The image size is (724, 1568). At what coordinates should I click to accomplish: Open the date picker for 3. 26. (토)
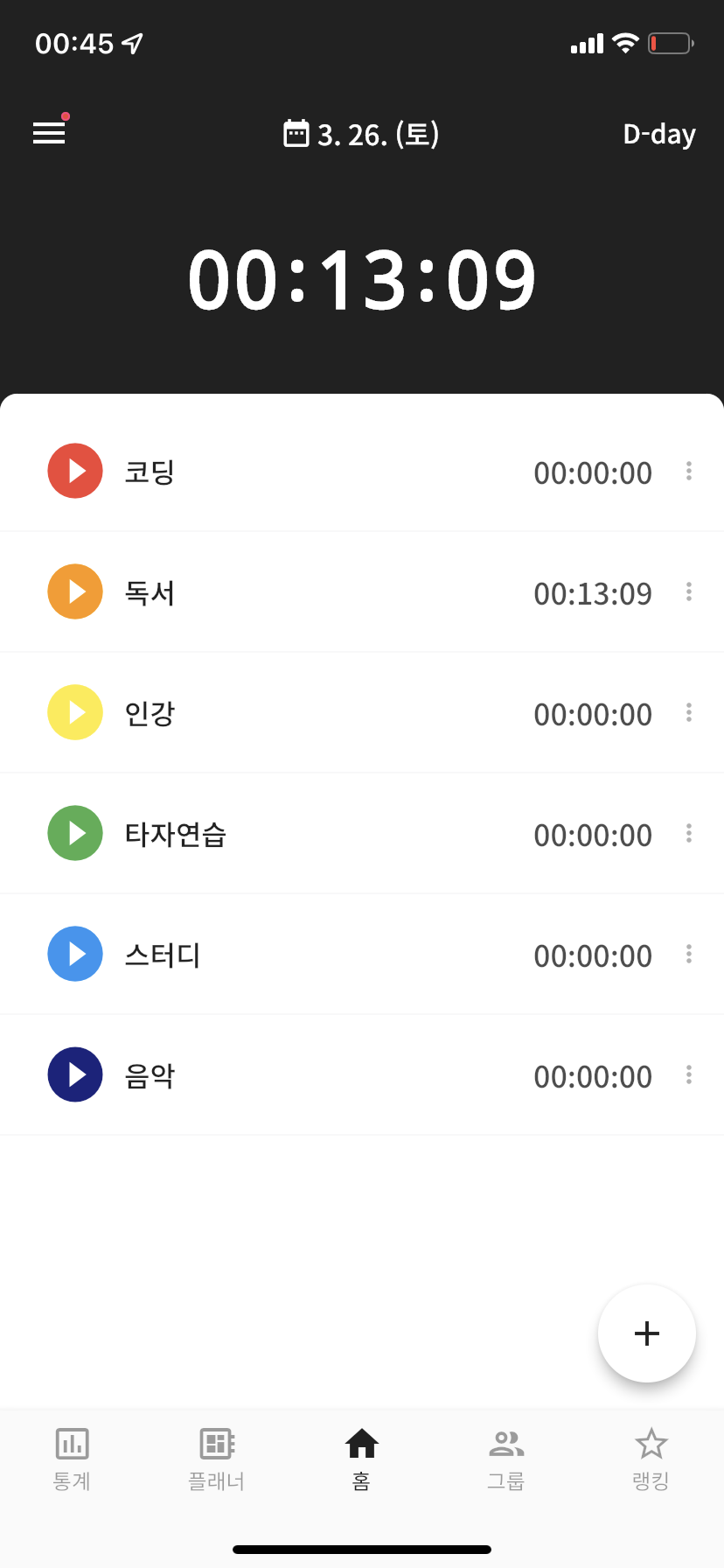(361, 135)
